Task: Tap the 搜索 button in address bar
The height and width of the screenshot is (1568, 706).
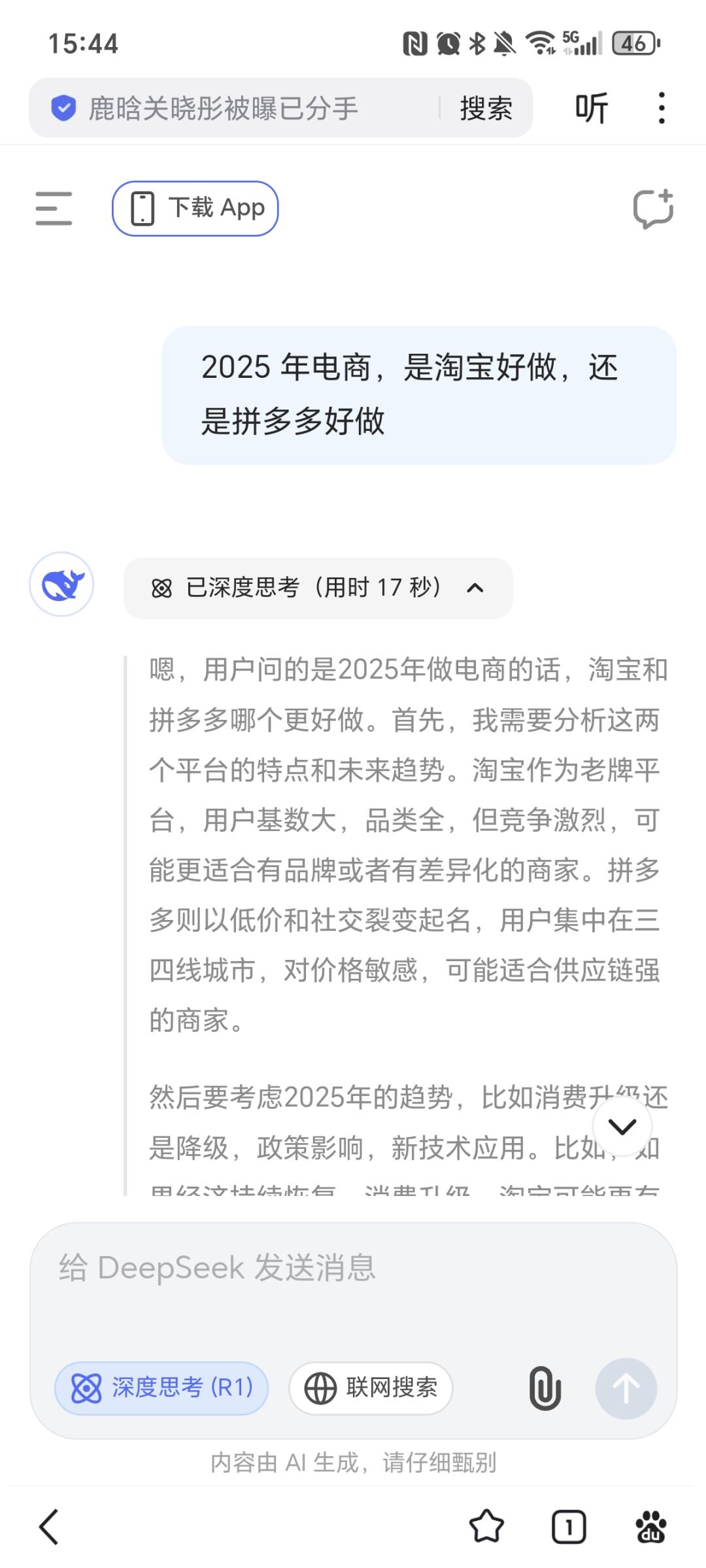Action: coord(486,109)
